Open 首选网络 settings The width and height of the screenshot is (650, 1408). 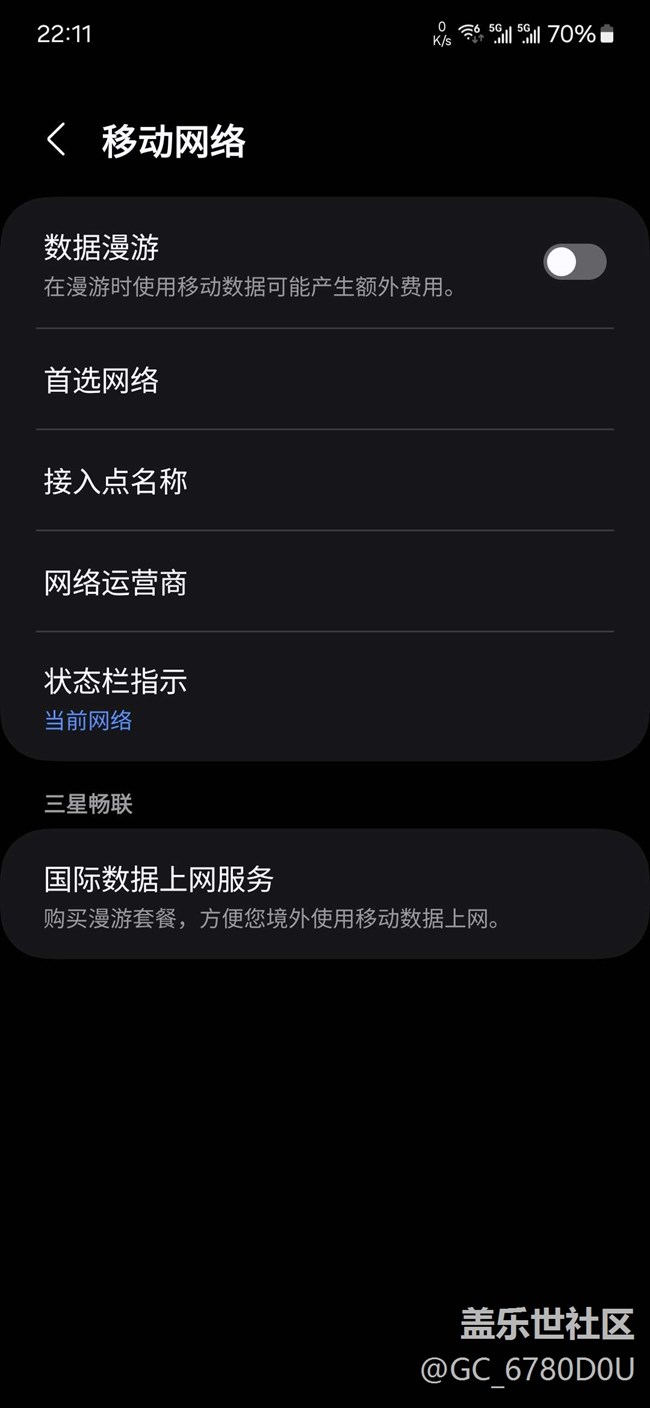tap(324, 380)
